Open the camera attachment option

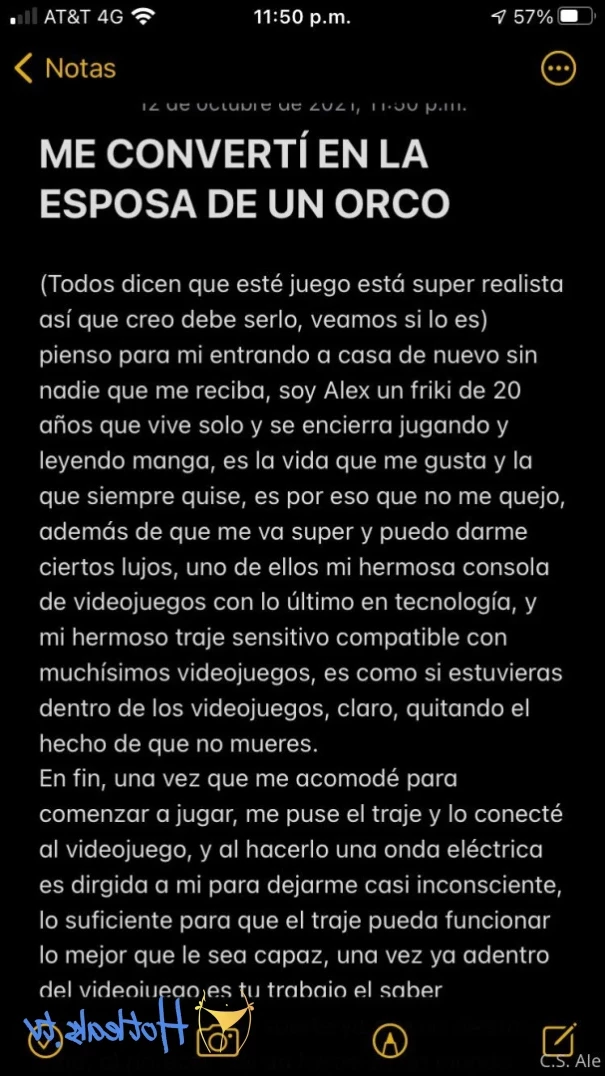click(218, 1041)
